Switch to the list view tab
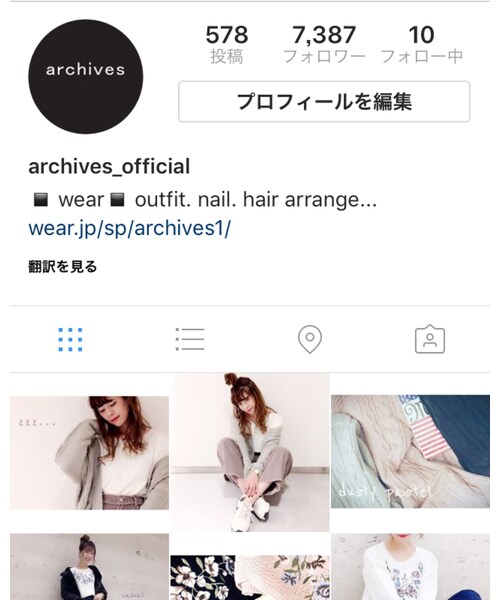Image resolution: width=500 pixels, height=600 pixels. pyautogui.click(x=190, y=339)
